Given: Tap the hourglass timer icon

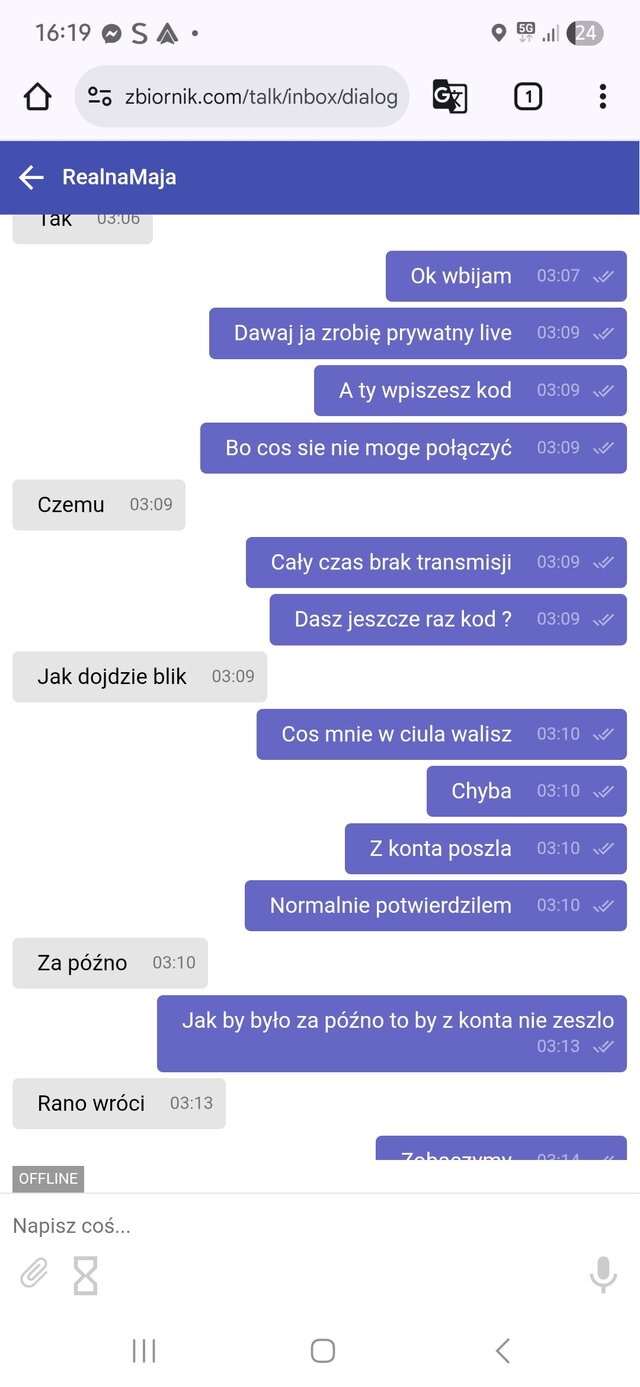Looking at the screenshot, I should coord(86,1275).
